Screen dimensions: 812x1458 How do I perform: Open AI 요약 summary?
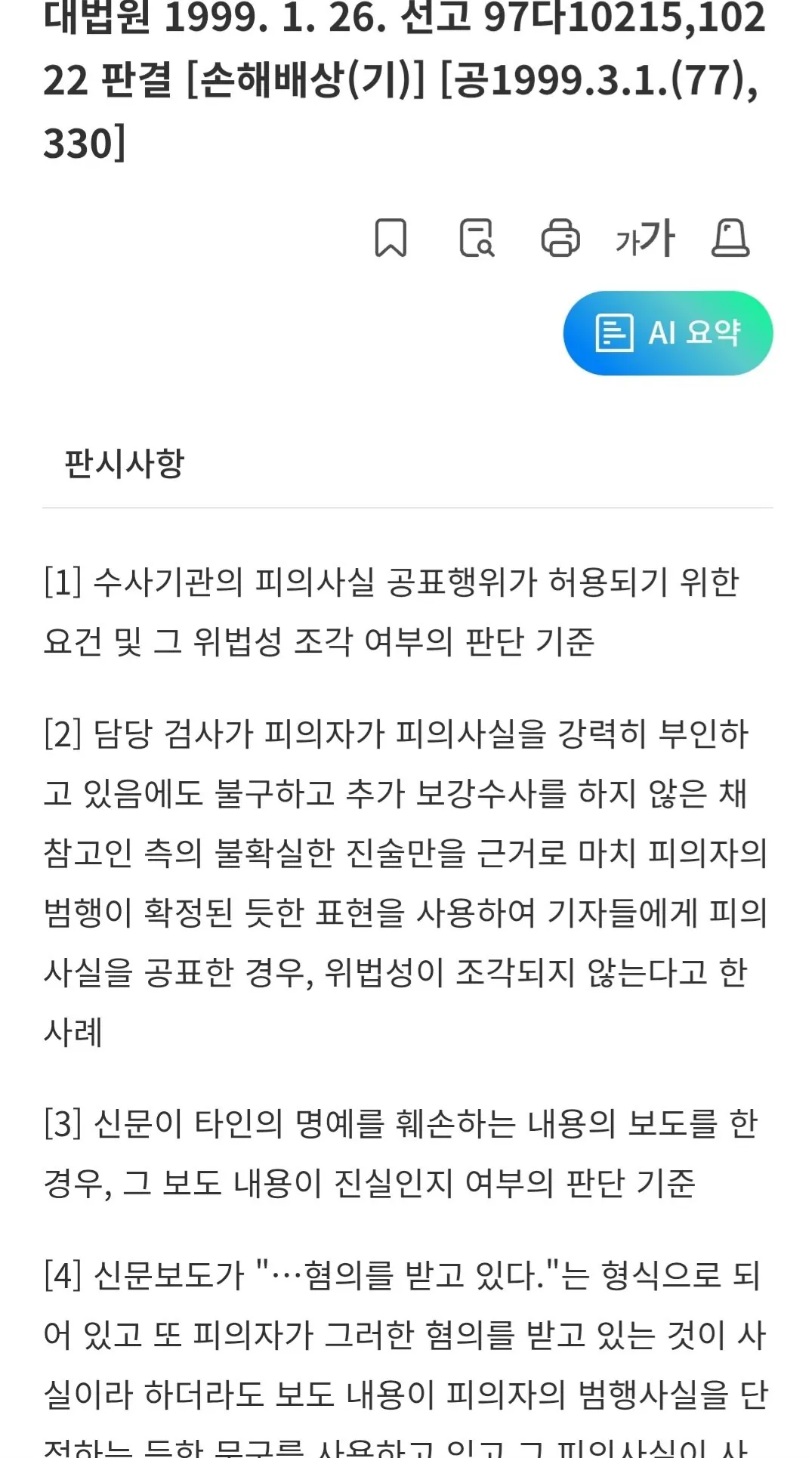click(668, 333)
